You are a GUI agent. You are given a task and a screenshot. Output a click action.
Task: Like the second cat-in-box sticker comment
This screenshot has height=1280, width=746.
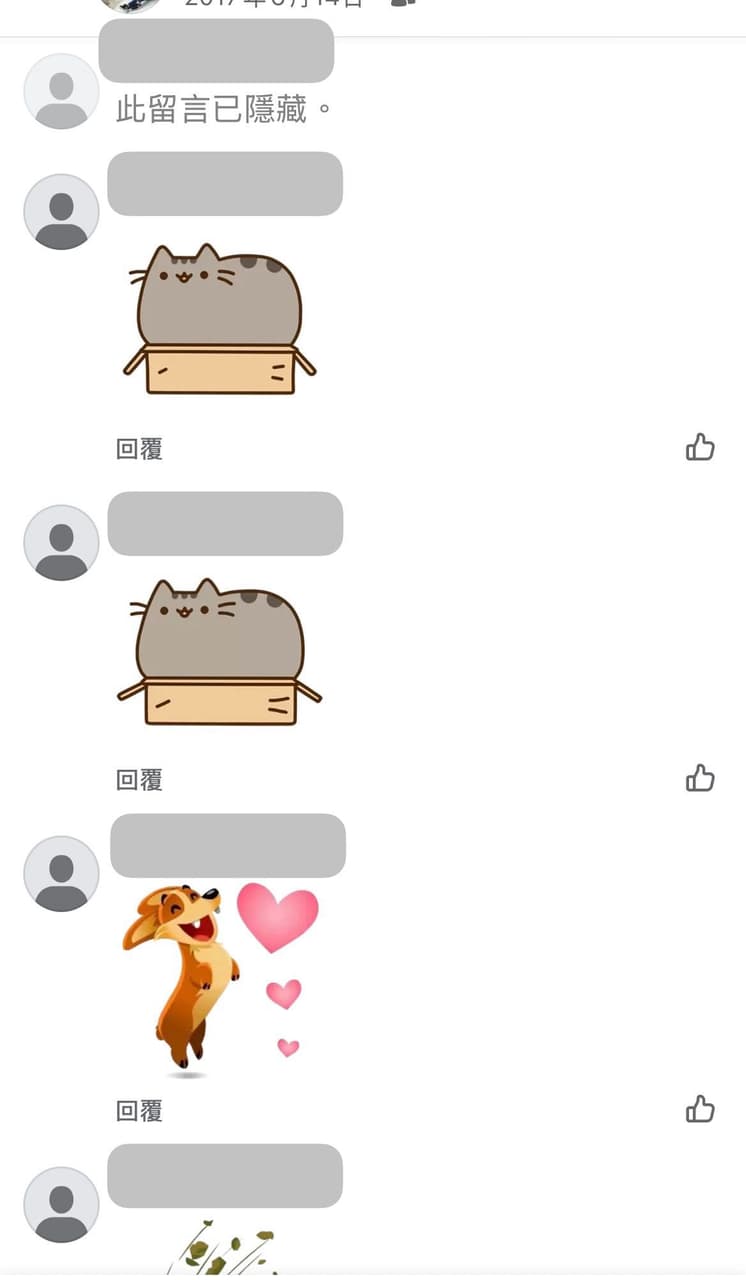coord(700,778)
